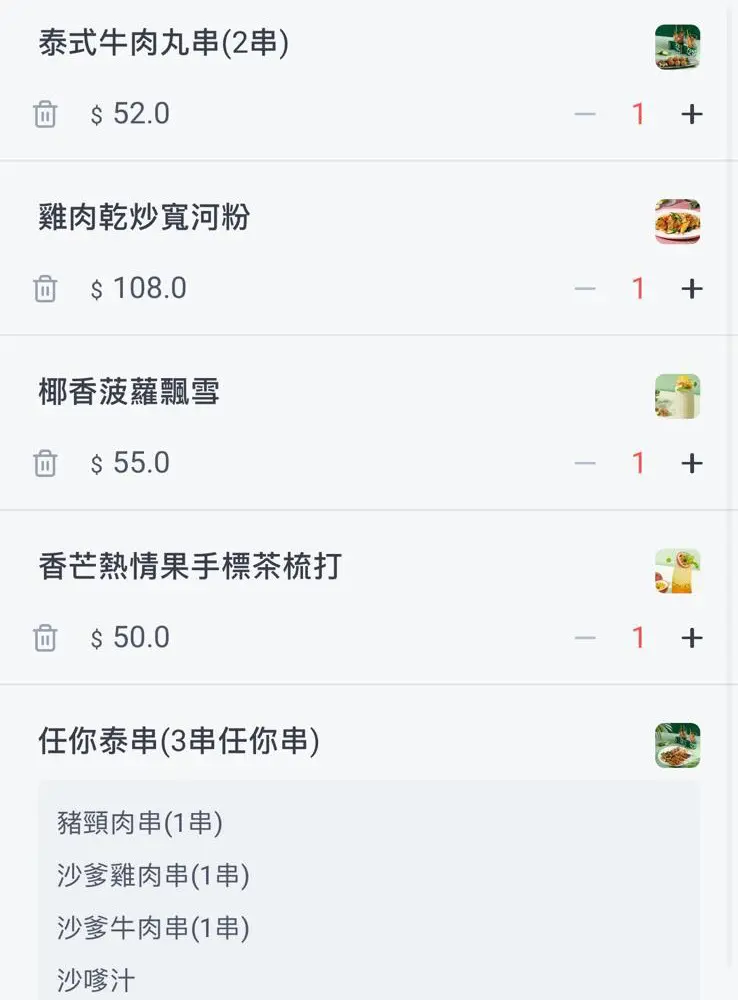
Task: Reduce 雞肉乾炒寬河粉 quantity by one
Action: (x=585, y=289)
